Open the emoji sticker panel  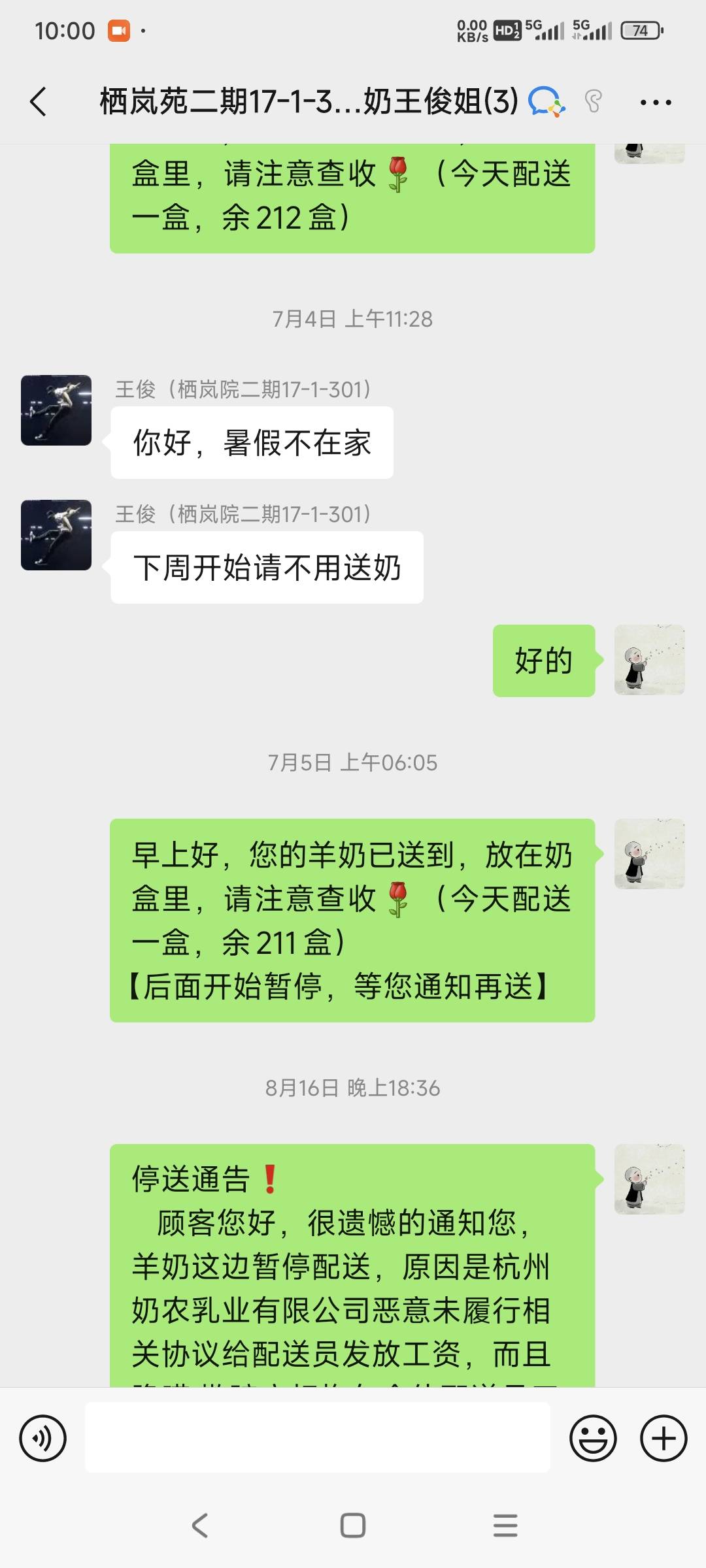(x=593, y=1438)
